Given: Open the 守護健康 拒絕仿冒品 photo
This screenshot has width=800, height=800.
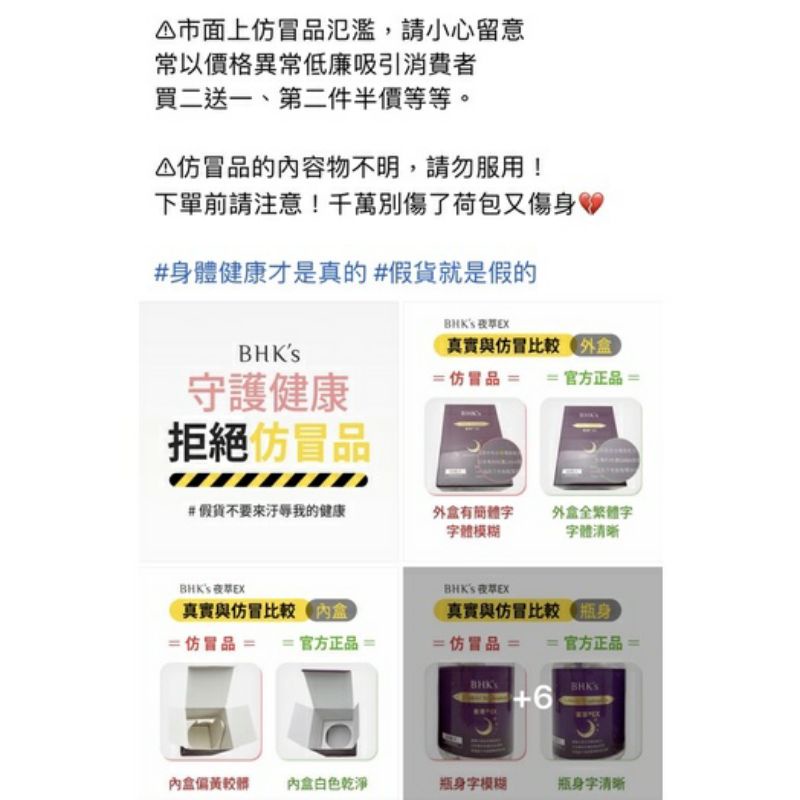Looking at the screenshot, I should 269,431.
